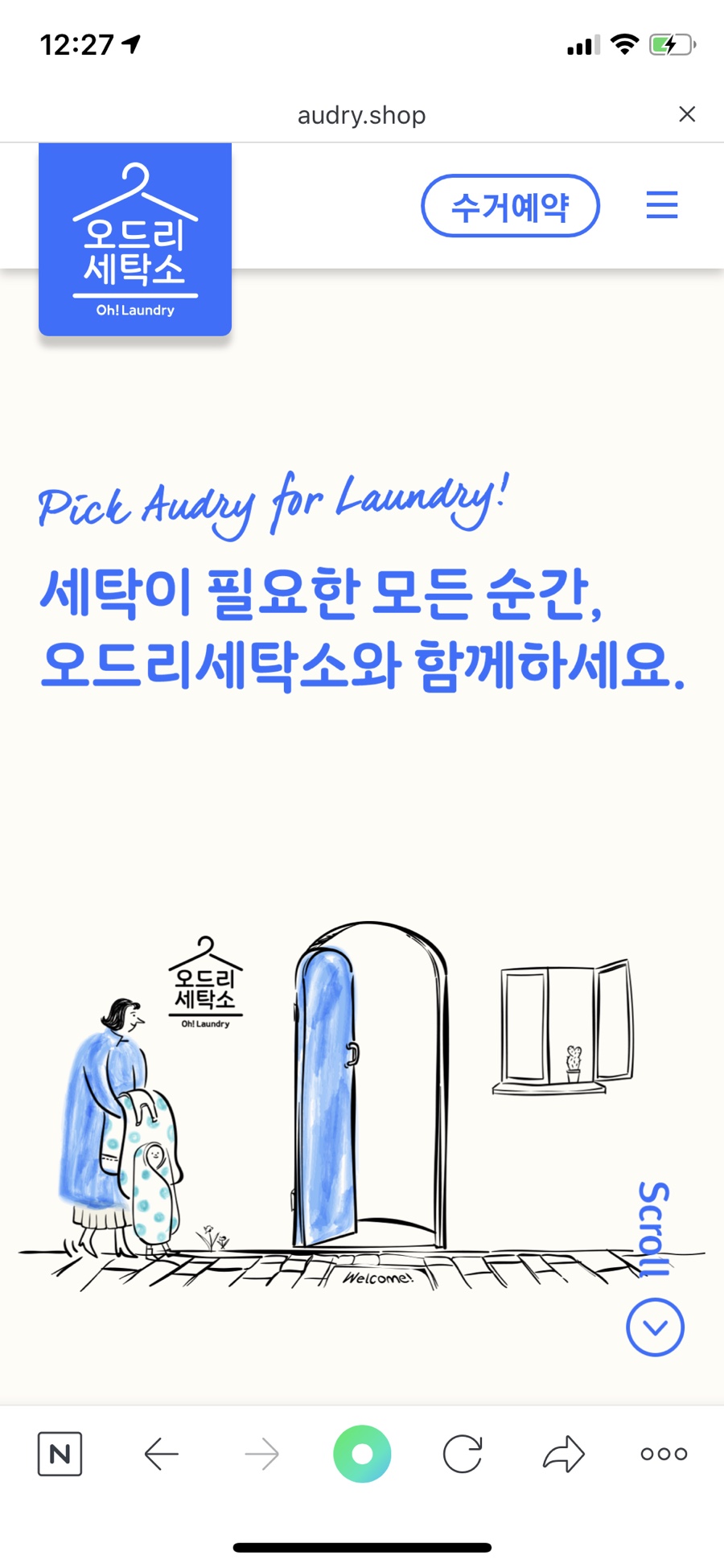Image resolution: width=724 pixels, height=1568 pixels.
Task: Tap the 수거예약 pickup reservation button
Action: pyautogui.click(x=510, y=206)
